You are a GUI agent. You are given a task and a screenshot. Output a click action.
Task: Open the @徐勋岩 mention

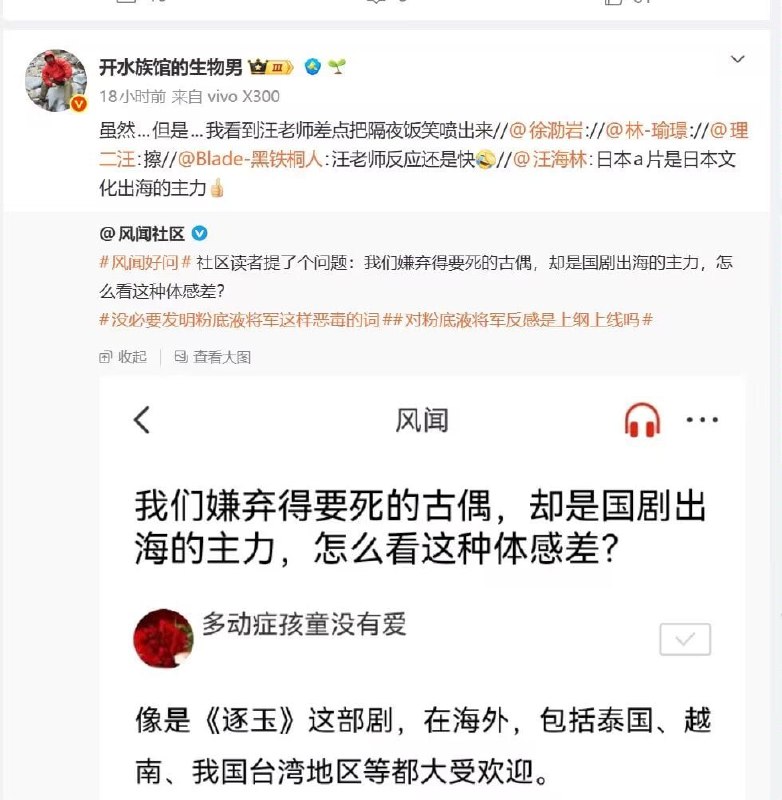pyautogui.click(x=547, y=130)
